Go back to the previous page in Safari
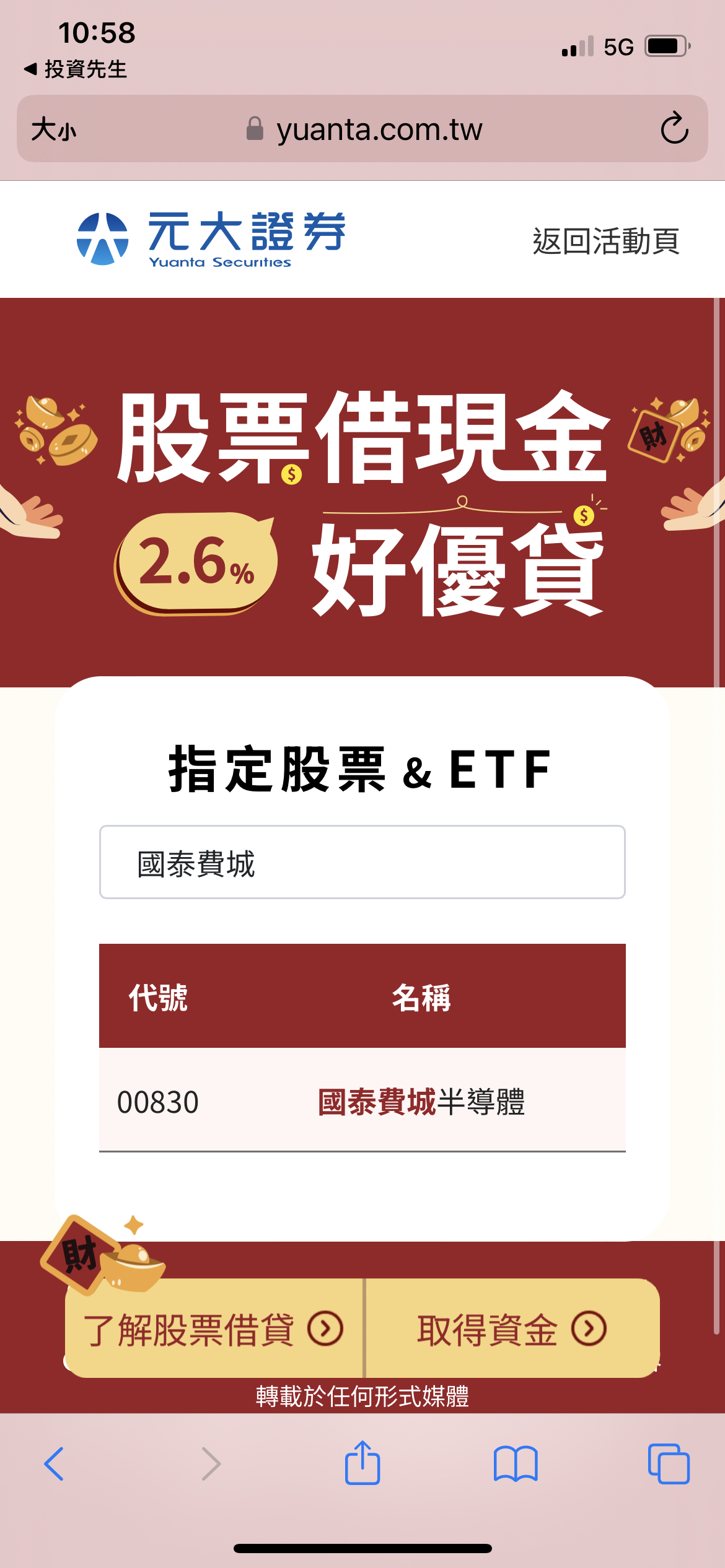 click(54, 1464)
